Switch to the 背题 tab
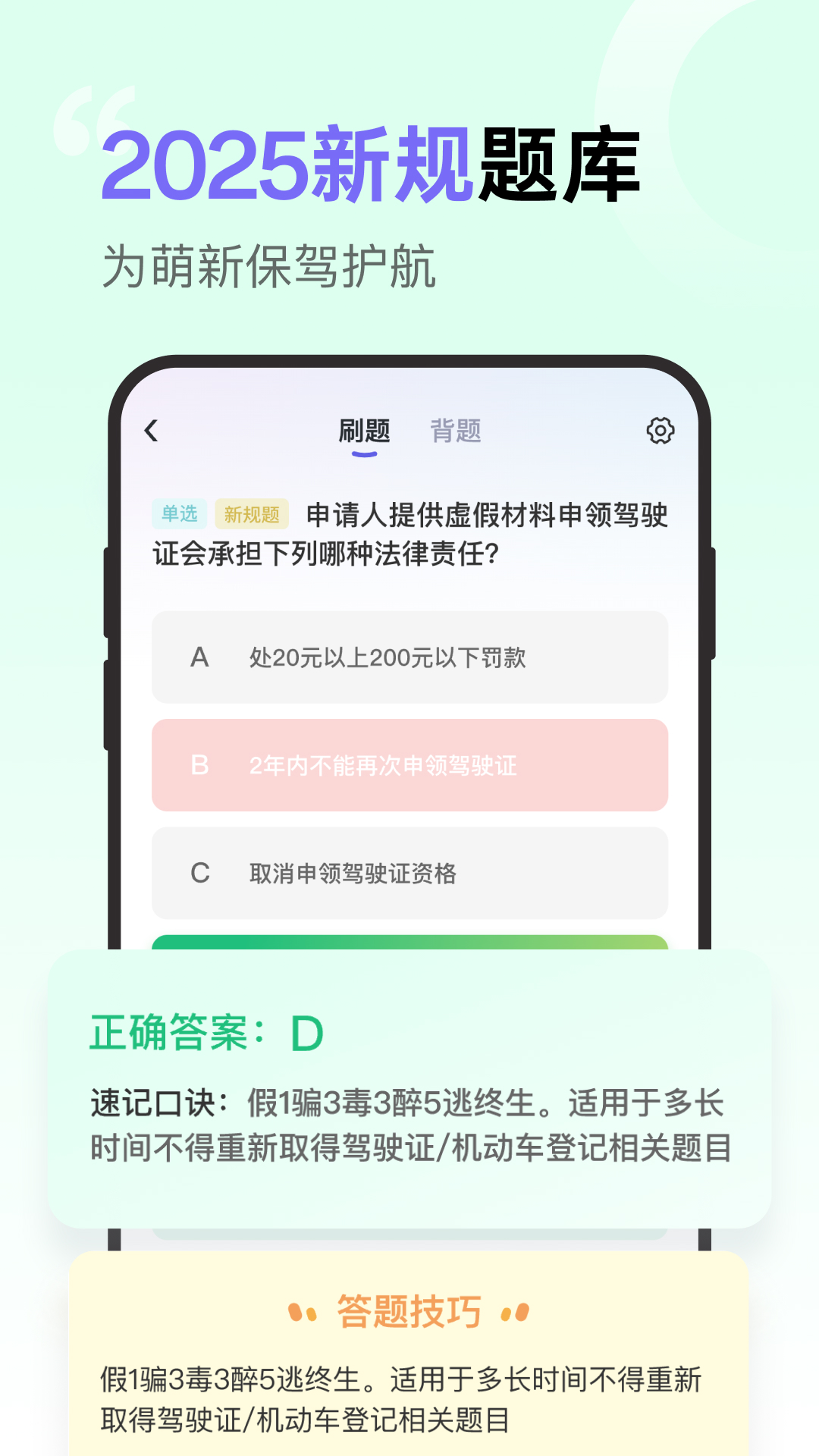This screenshot has width=819, height=1456. (x=457, y=430)
